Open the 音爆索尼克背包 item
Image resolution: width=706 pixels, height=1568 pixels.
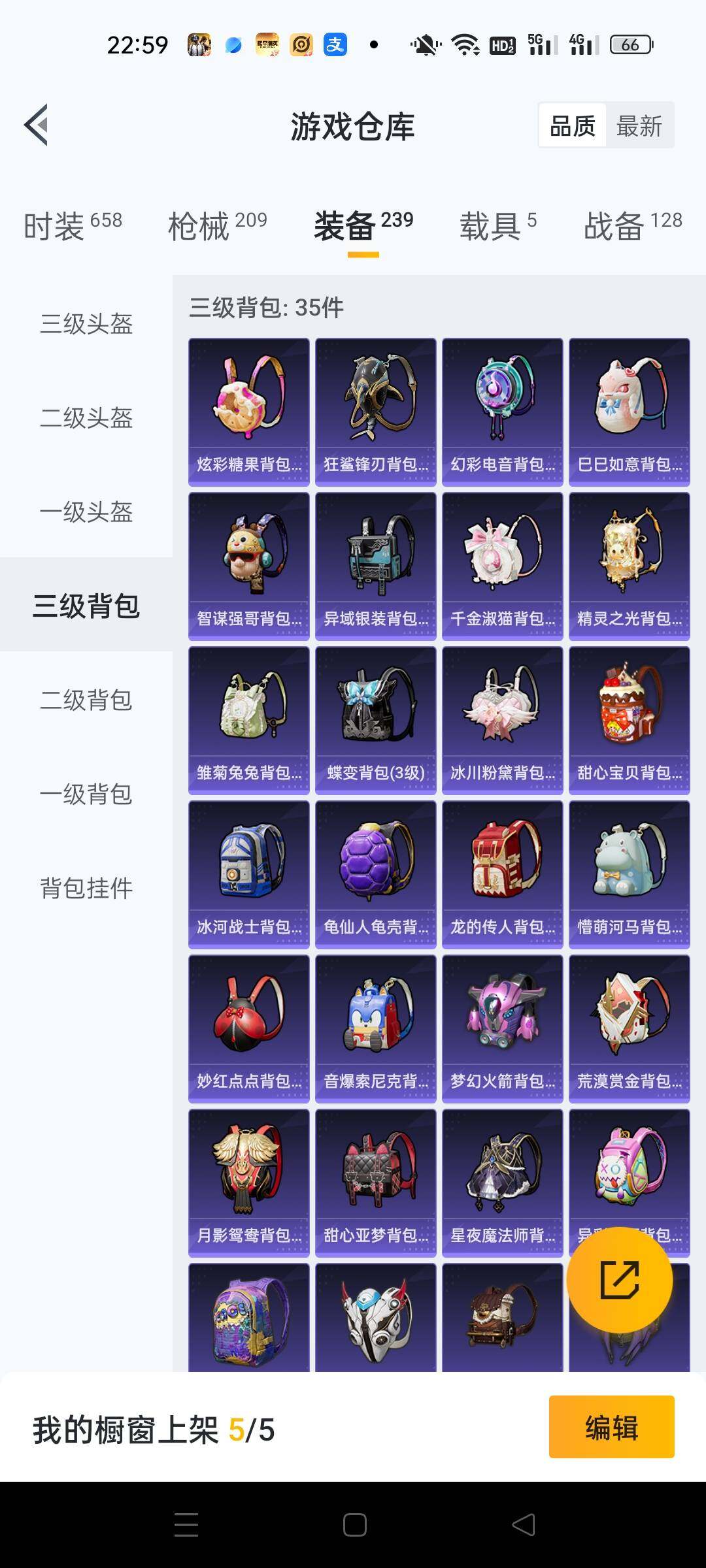[x=375, y=1028]
